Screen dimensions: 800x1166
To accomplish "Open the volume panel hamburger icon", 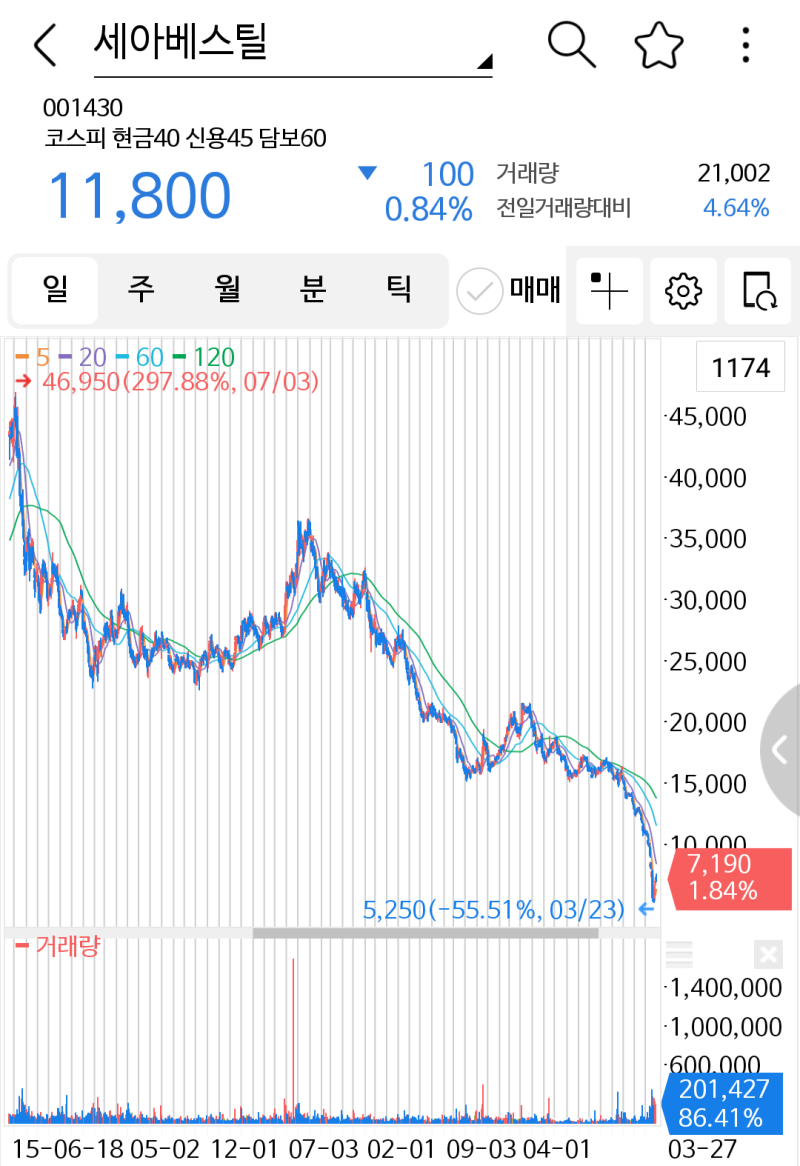I will click(x=678, y=954).
